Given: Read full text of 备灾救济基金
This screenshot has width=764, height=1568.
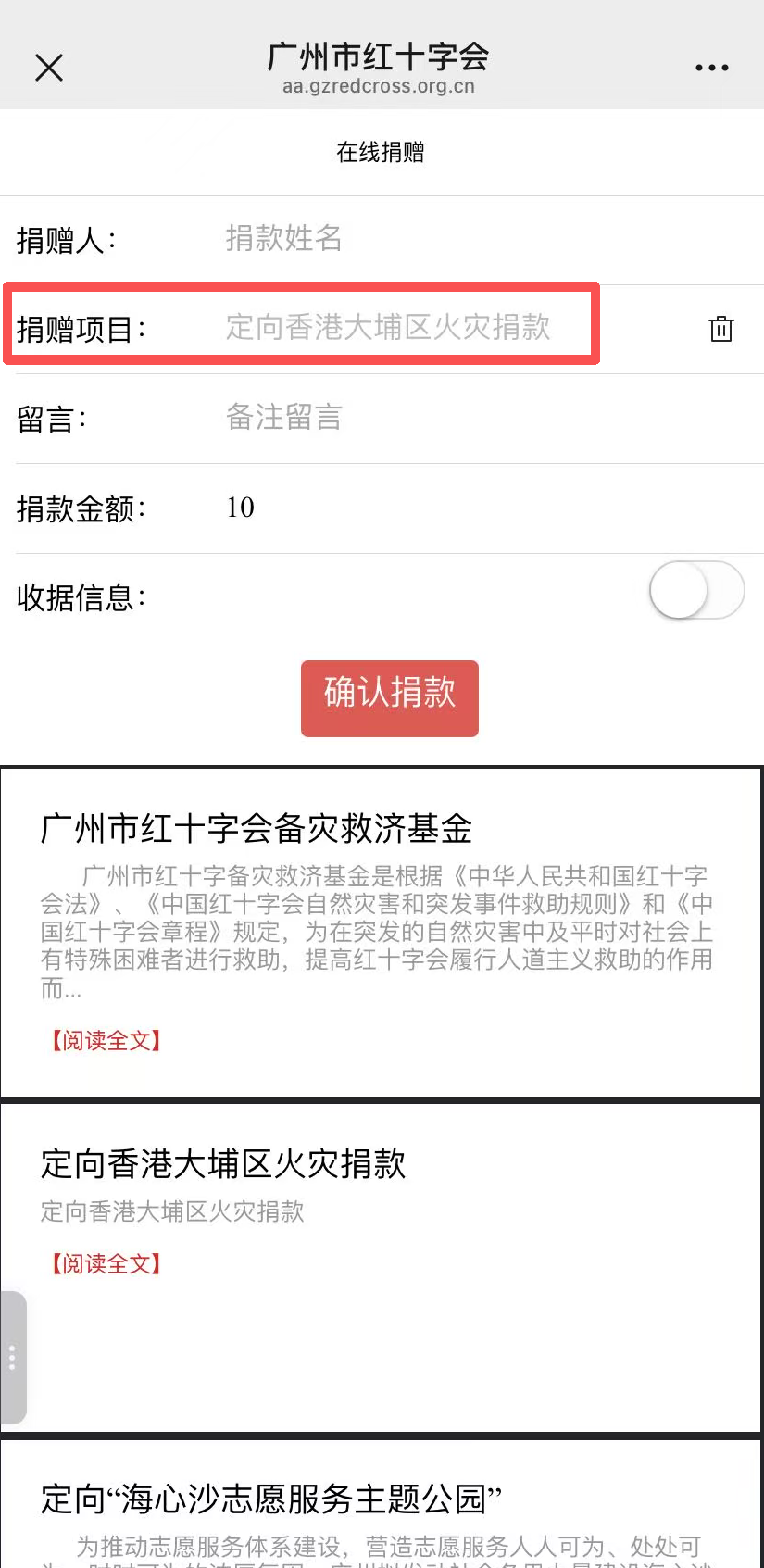Looking at the screenshot, I should pyautogui.click(x=106, y=1041).
